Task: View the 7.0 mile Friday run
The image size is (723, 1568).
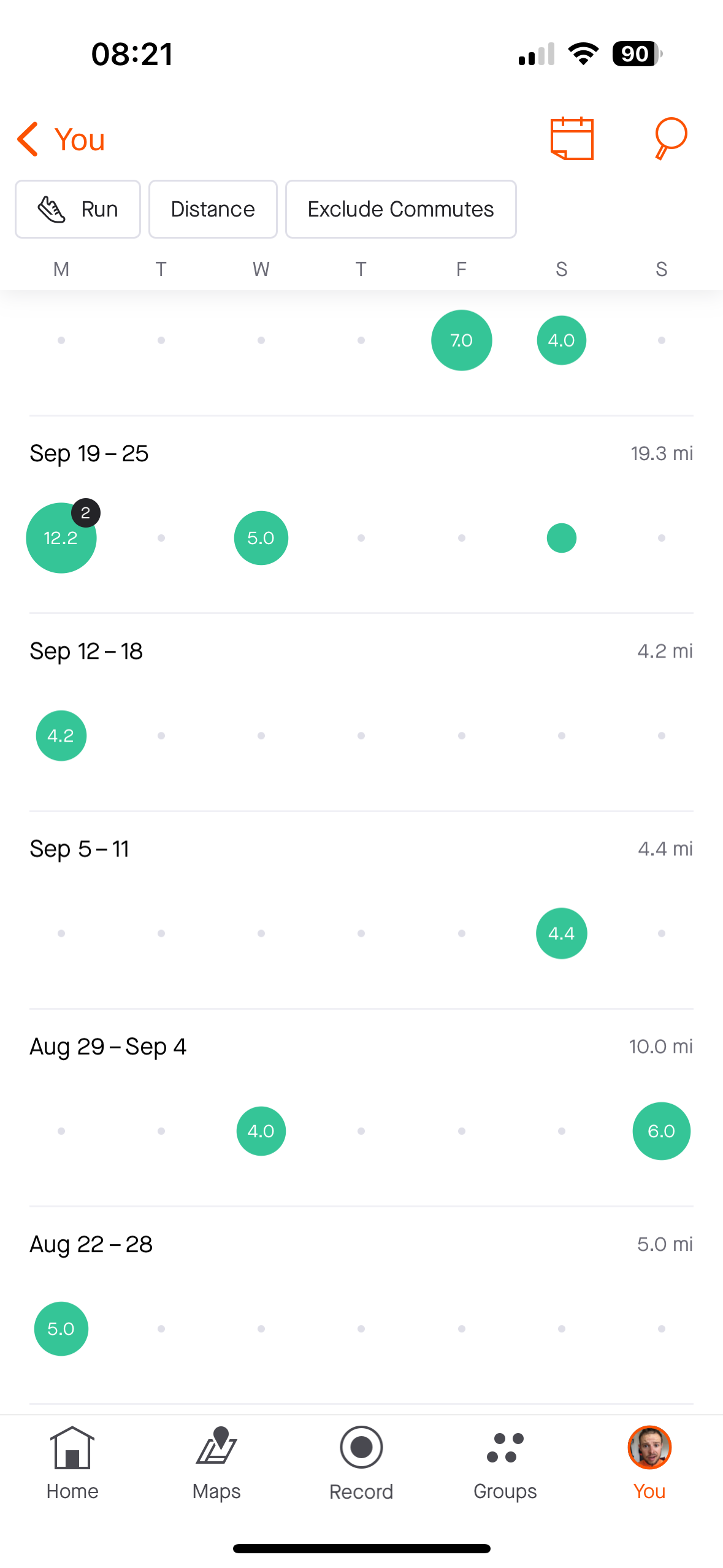Action: [x=461, y=340]
